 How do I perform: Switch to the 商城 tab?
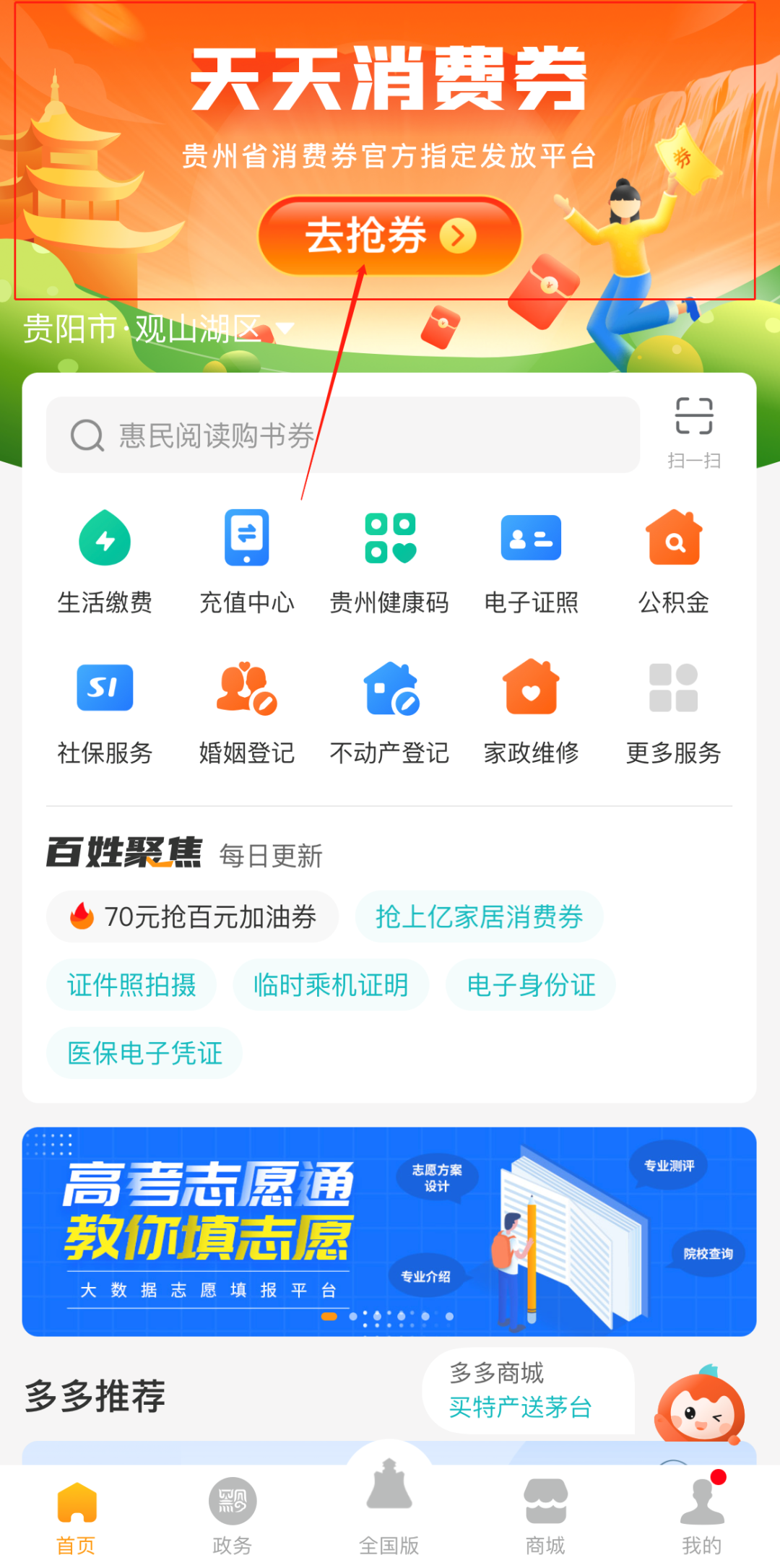pyautogui.click(x=545, y=1515)
